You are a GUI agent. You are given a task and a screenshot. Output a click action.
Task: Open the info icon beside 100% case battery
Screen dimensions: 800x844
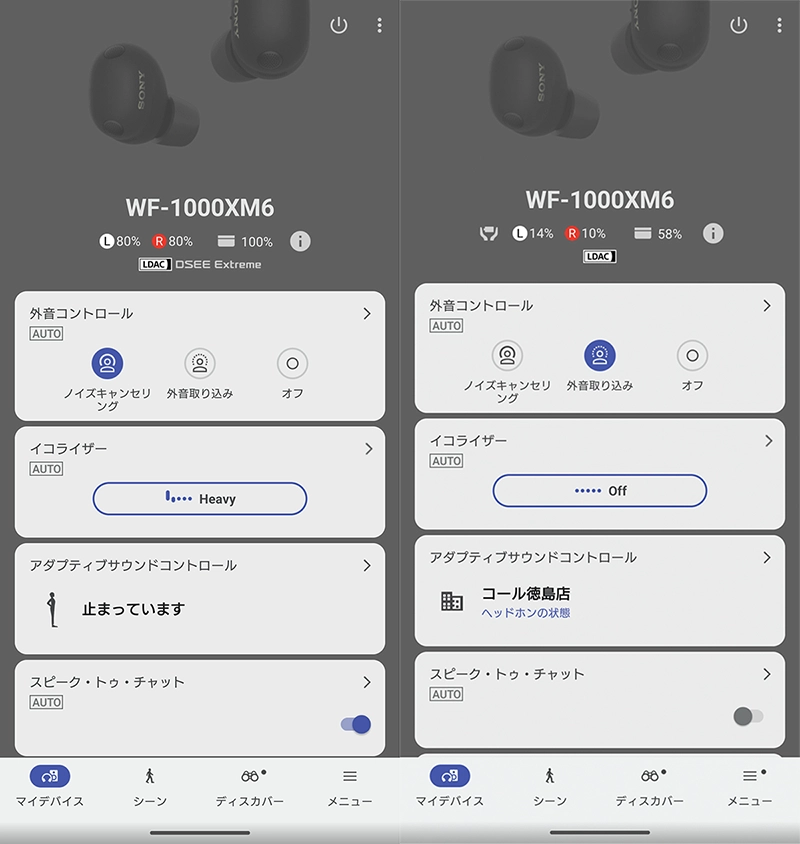click(300, 241)
